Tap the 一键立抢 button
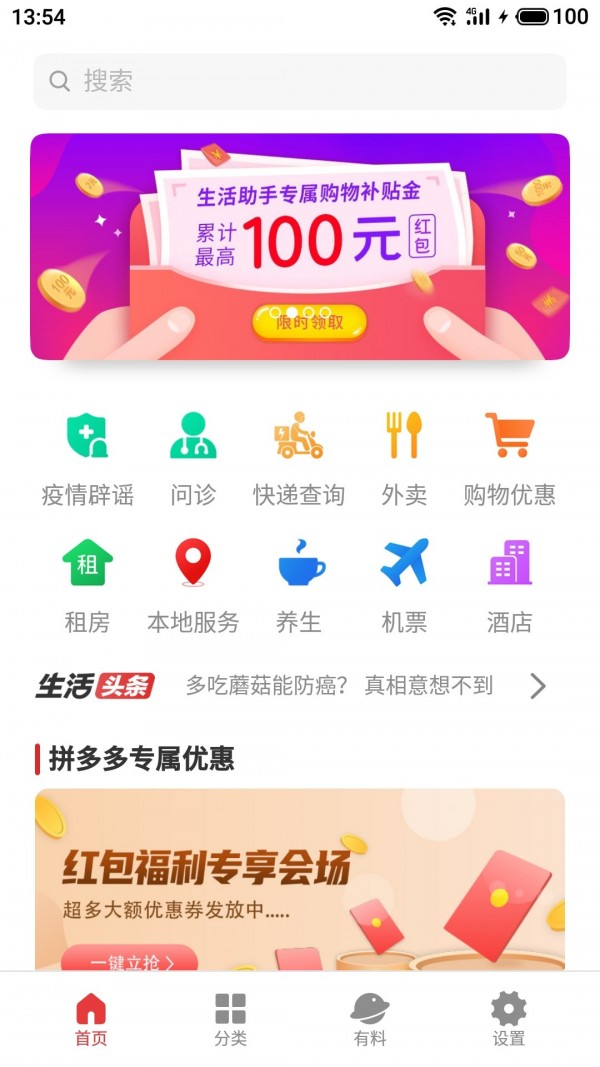This screenshot has height=1067, width=600. coord(130,961)
